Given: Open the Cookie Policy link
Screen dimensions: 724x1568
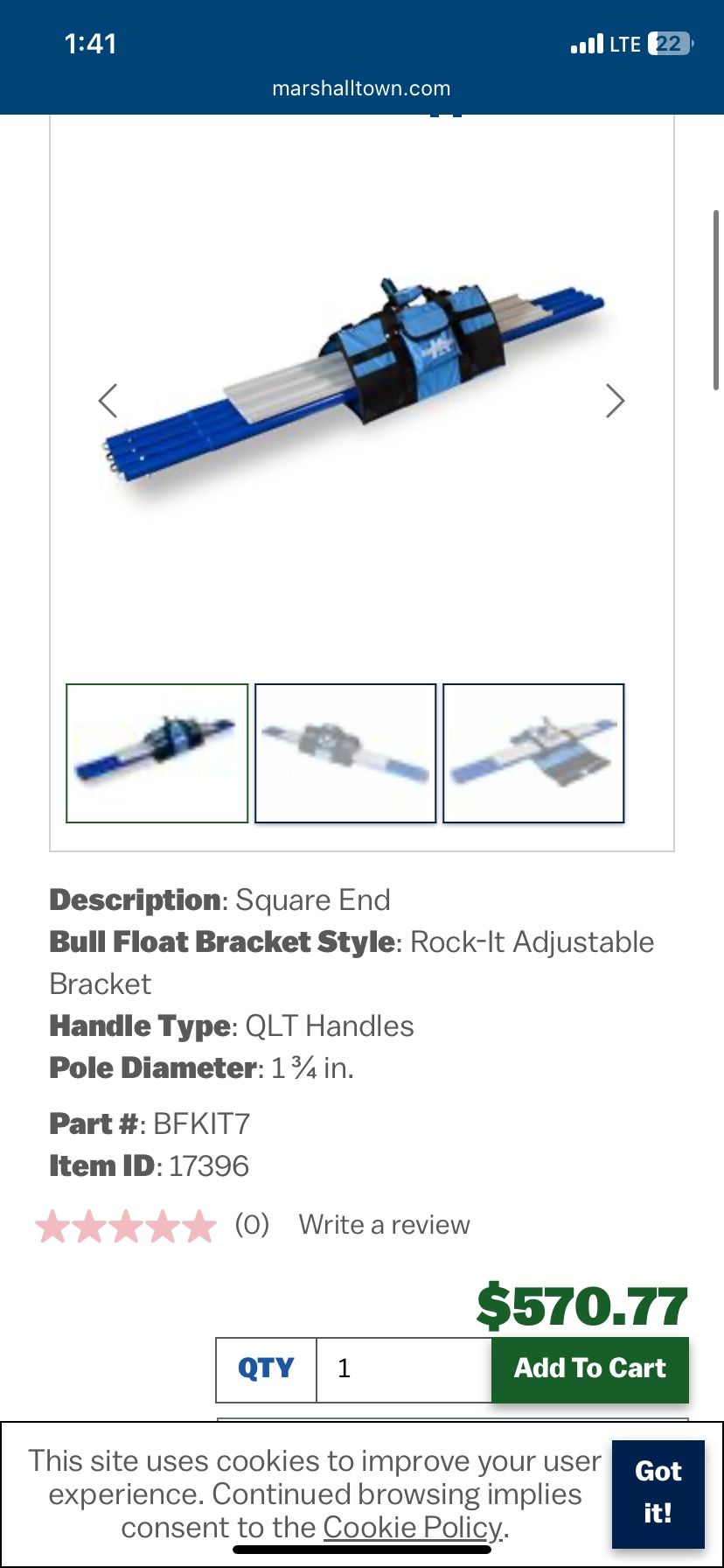Looking at the screenshot, I should pyautogui.click(x=413, y=1527).
